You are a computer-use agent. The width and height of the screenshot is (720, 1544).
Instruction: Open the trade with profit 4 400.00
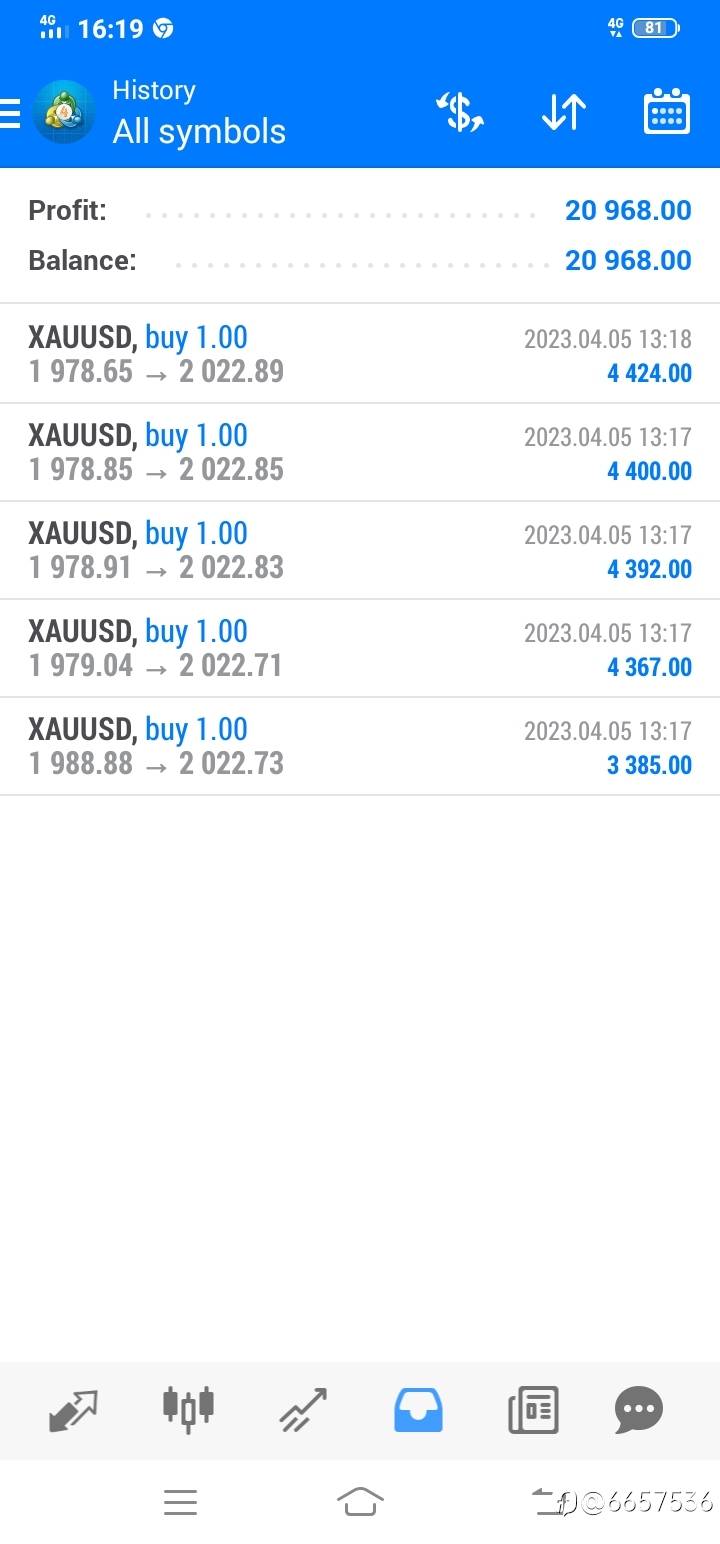tap(360, 452)
